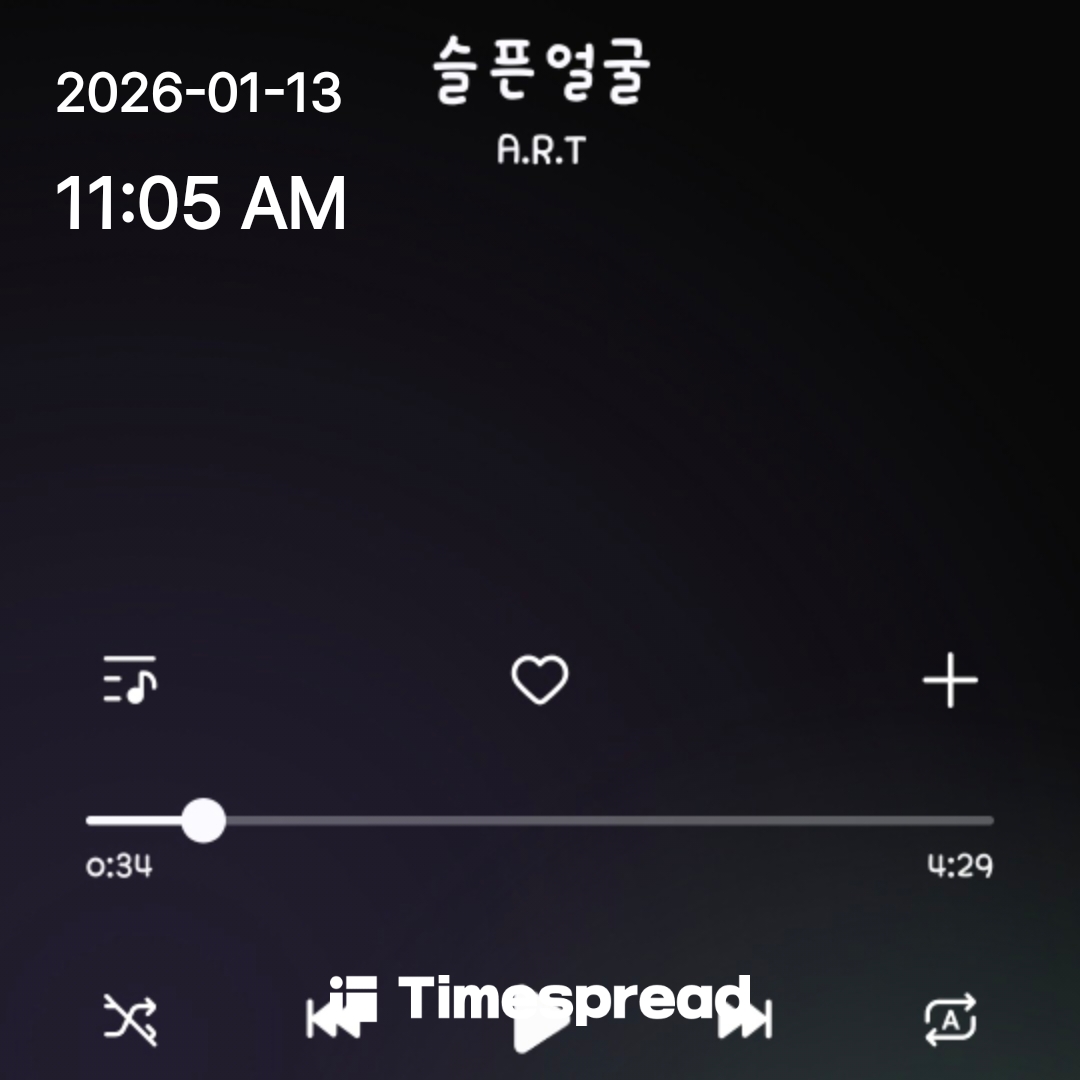The width and height of the screenshot is (1080, 1080).
Task: Toggle shuffle mode
Action: [131, 1020]
